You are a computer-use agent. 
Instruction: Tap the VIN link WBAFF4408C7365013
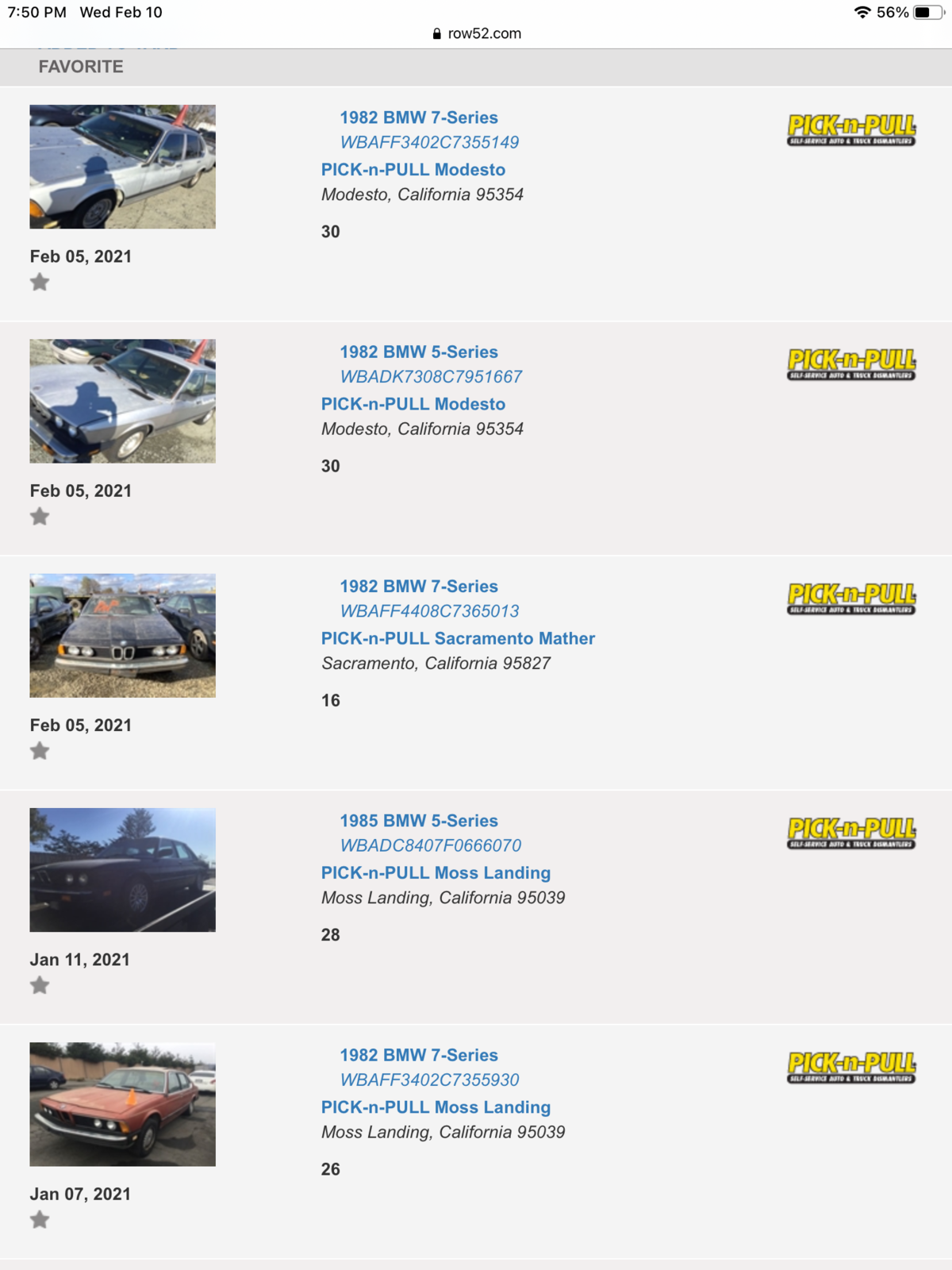[x=429, y=611]
